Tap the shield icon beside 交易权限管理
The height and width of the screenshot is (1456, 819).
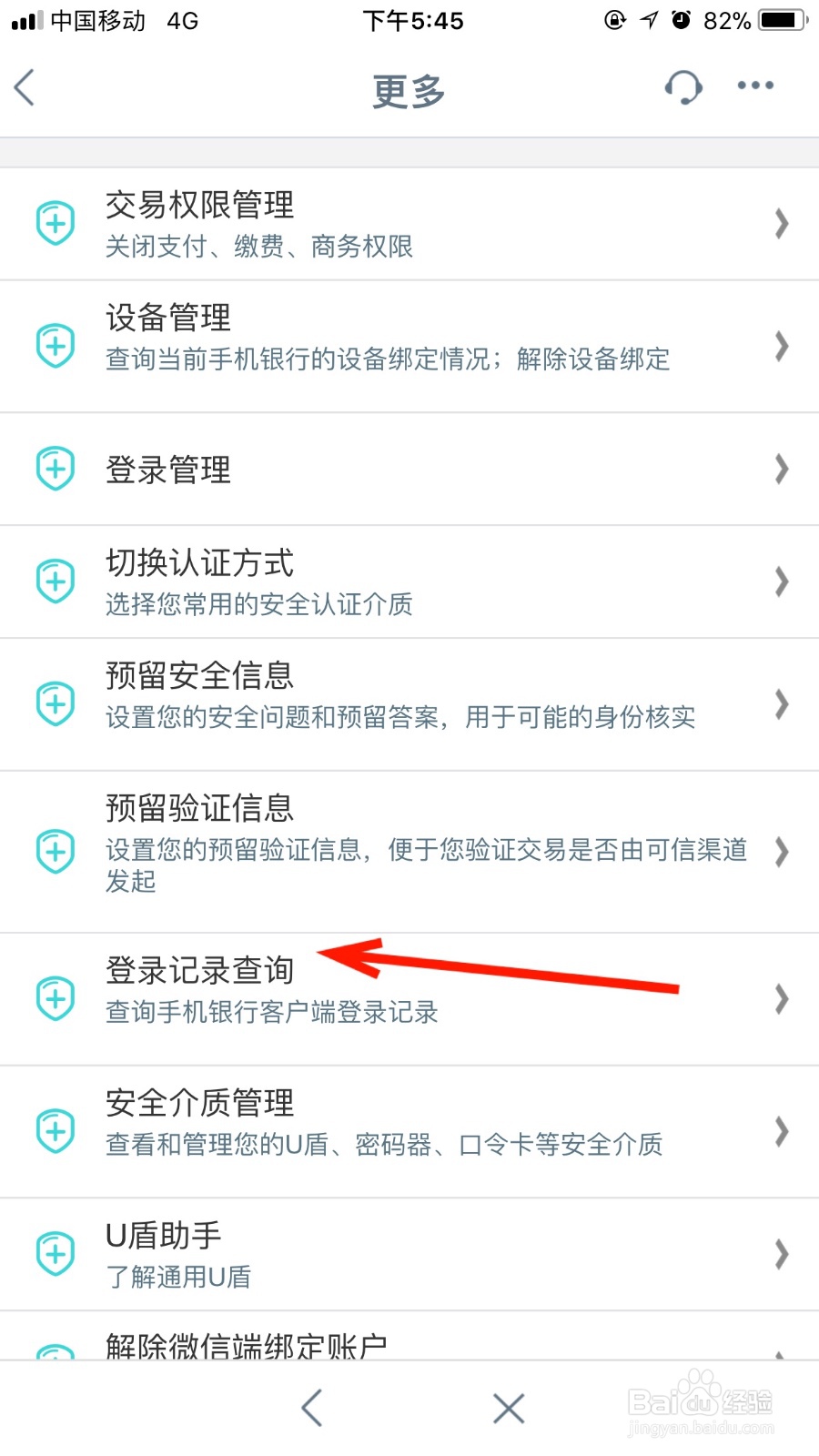[x=56, y=223]
